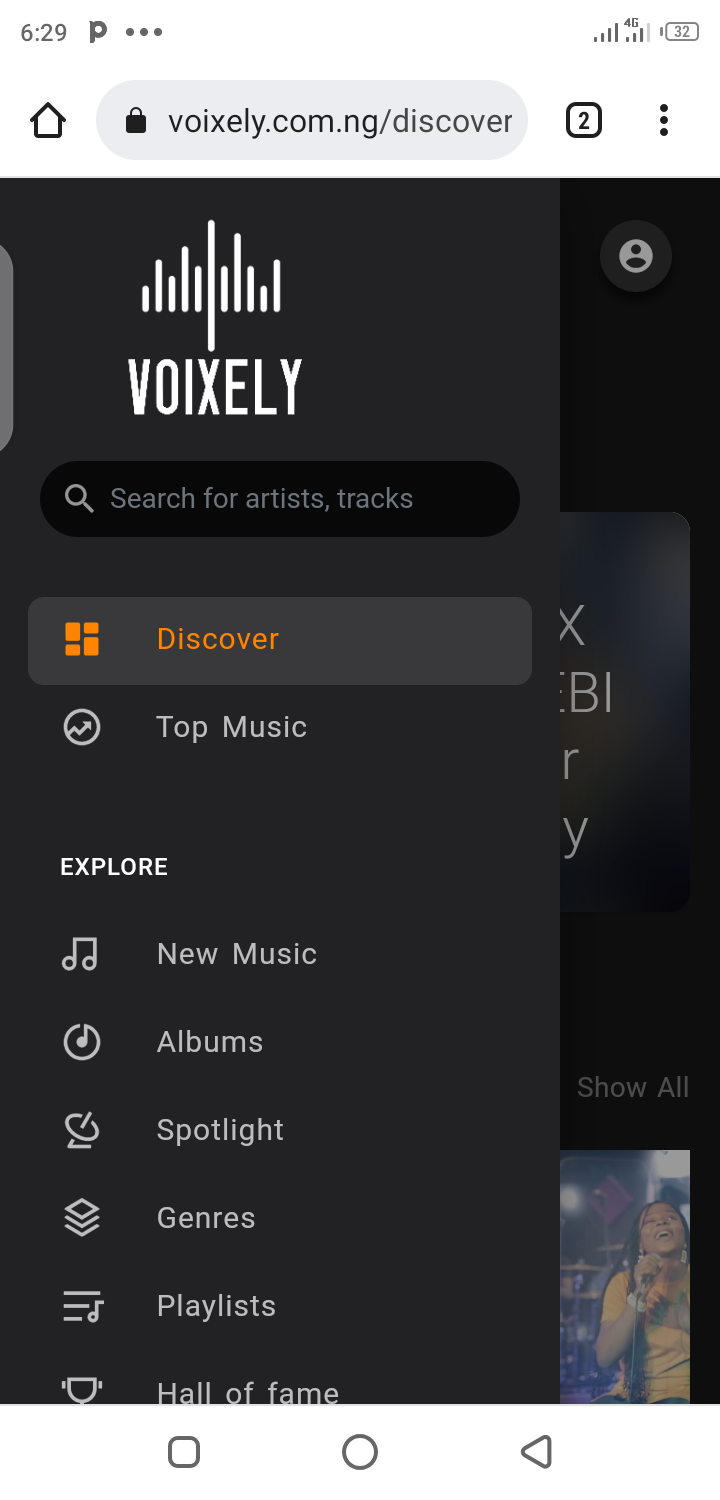Select the Playlists queue icon
Screen dimensions: 720x1500
pyautogui.click(x=80, y=1305)
